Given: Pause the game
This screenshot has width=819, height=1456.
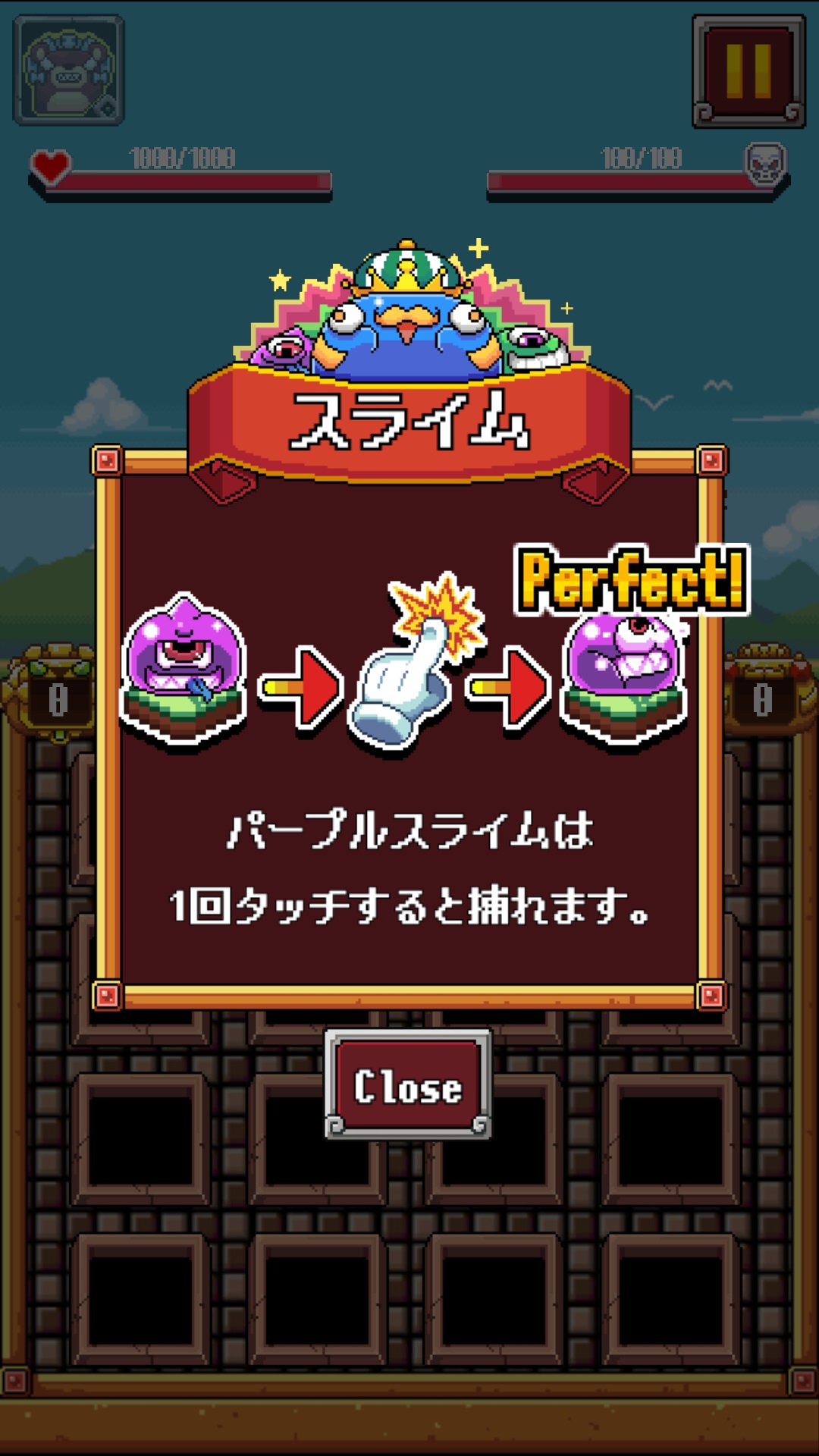Looking at the screenshot, I should (748, 71).
